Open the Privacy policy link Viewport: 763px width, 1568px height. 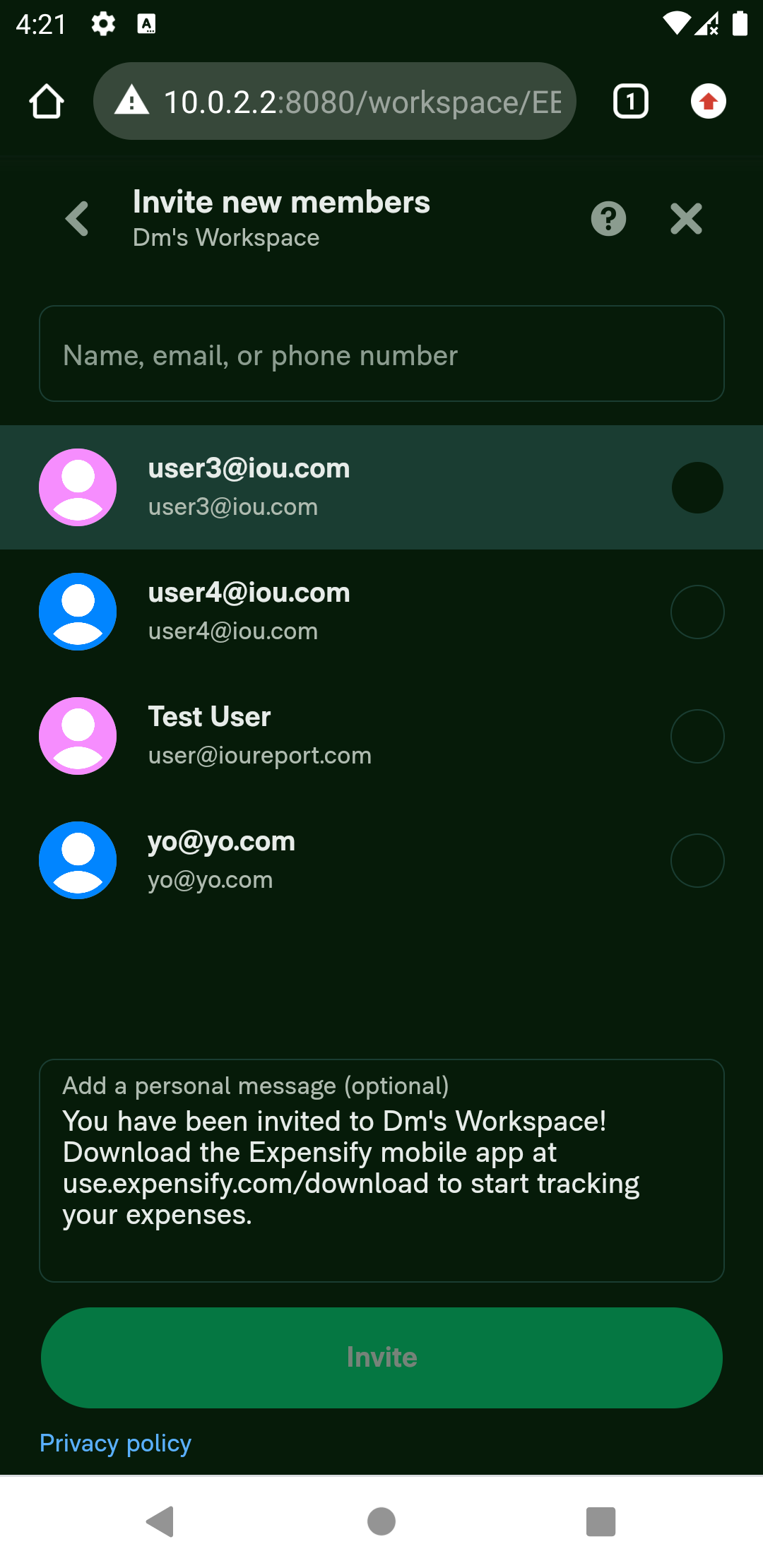tap(115, 1443)
